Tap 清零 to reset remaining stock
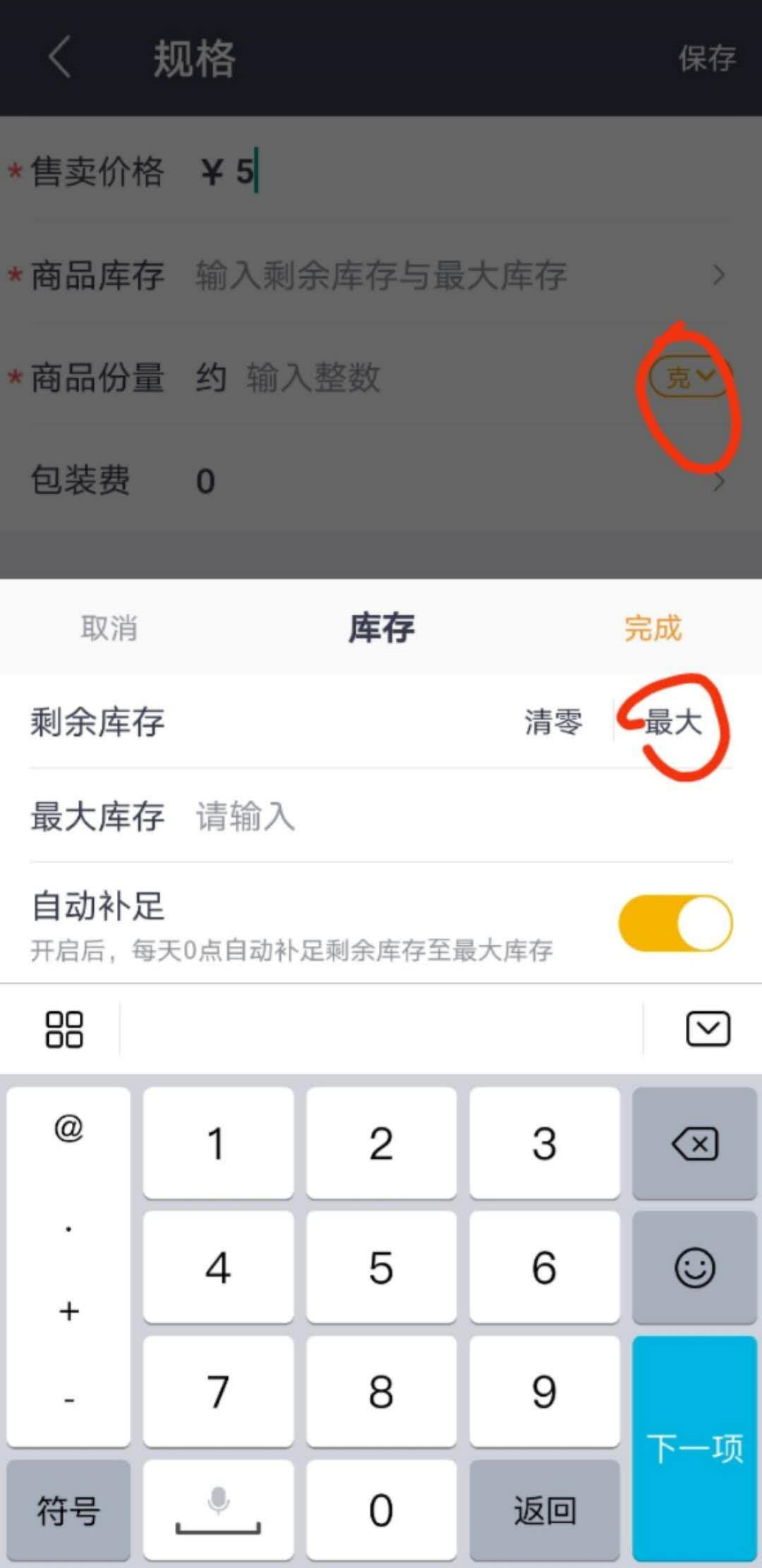 553,722
